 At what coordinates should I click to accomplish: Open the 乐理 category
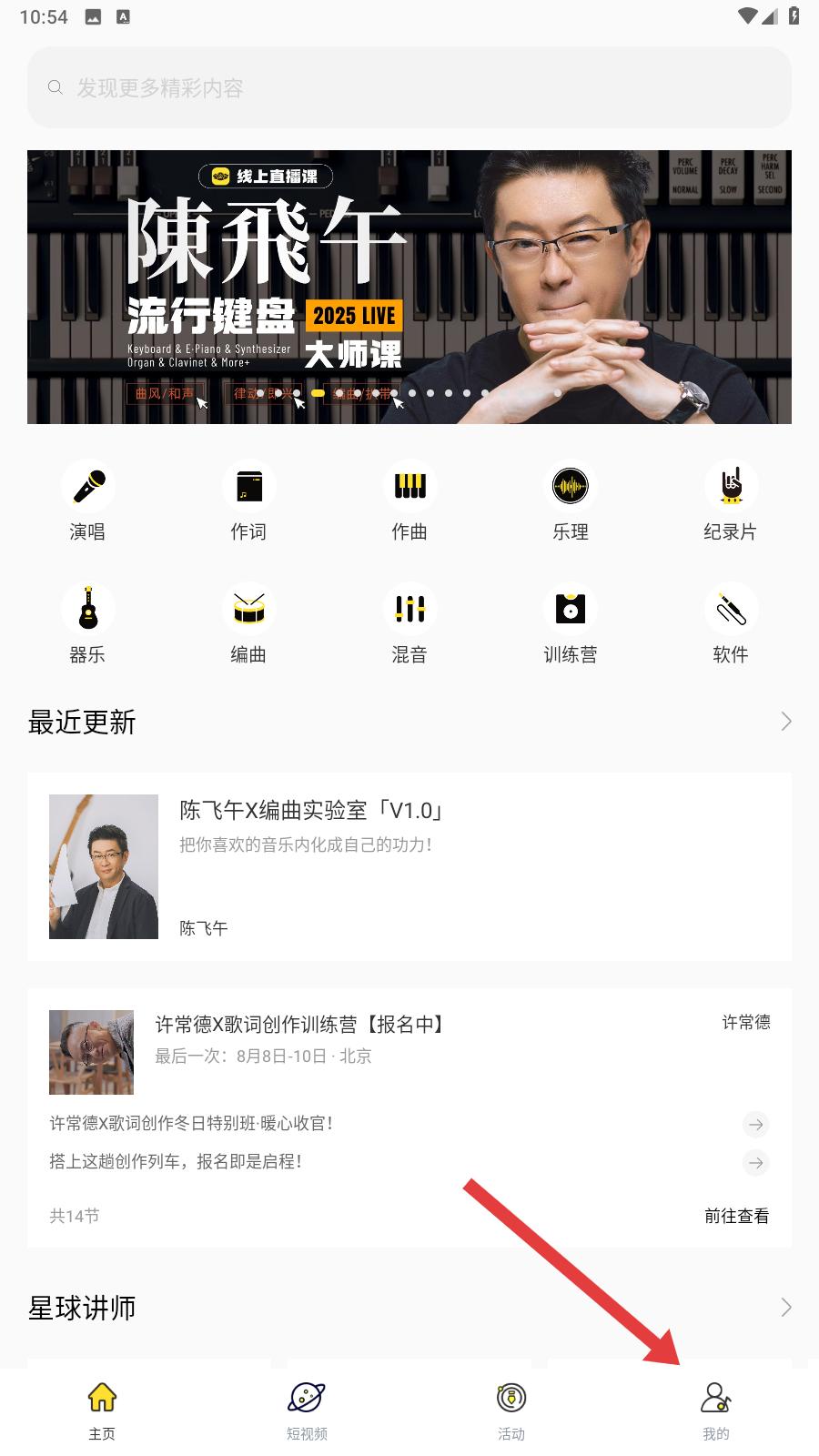point(571,501)
